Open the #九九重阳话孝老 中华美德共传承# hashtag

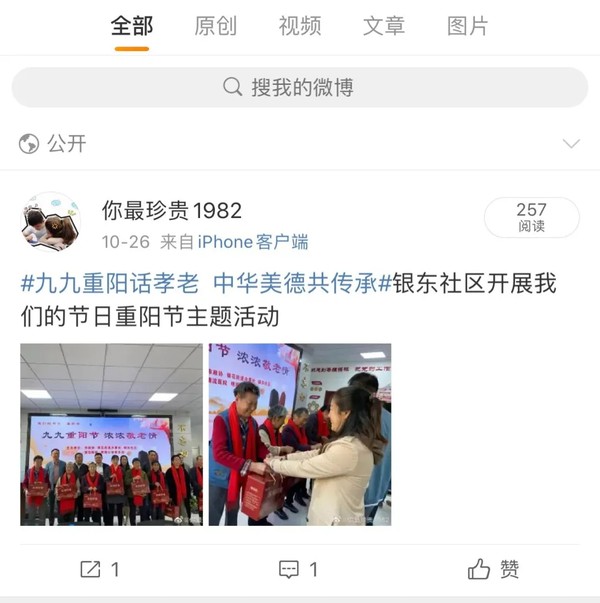(205, 283)
